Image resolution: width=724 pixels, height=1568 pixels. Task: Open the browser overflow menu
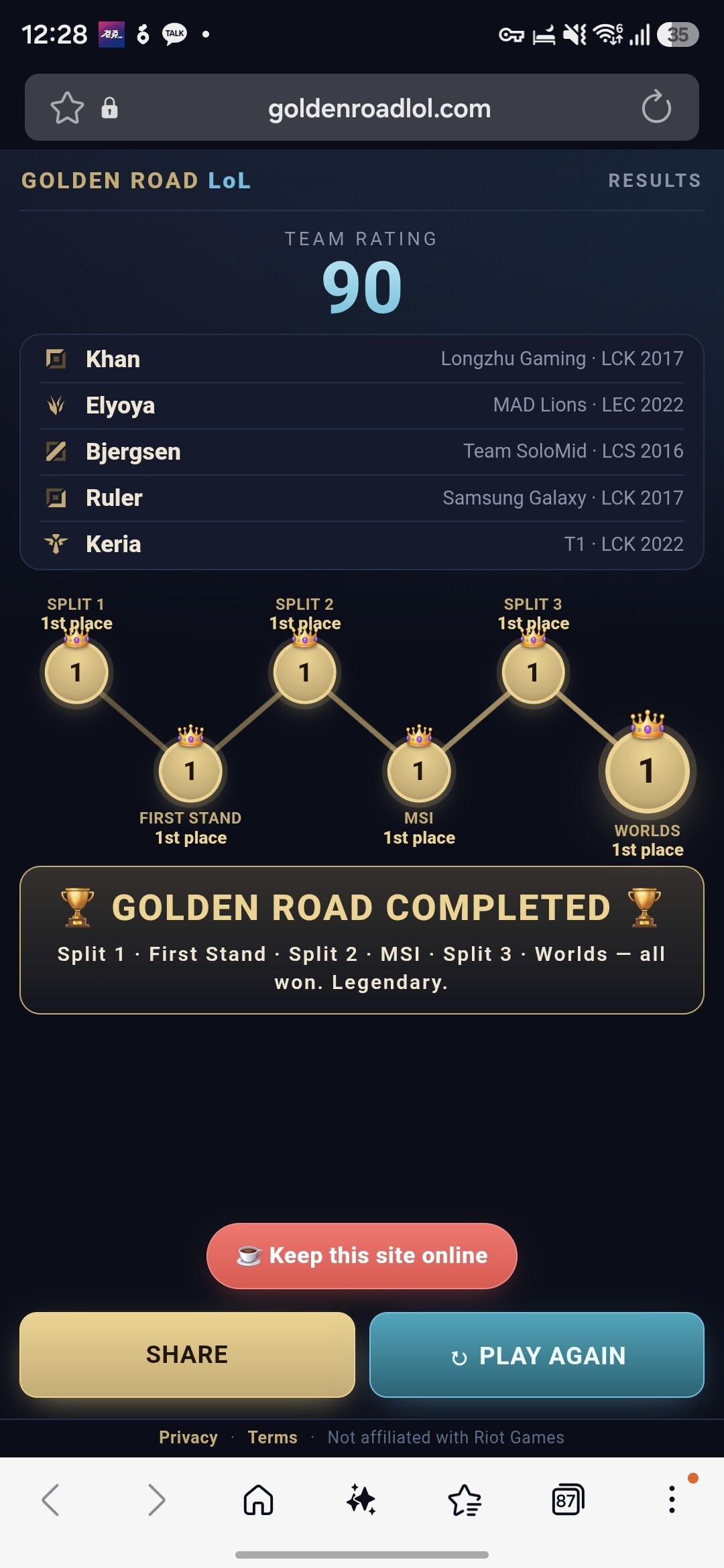(672, 1500)
